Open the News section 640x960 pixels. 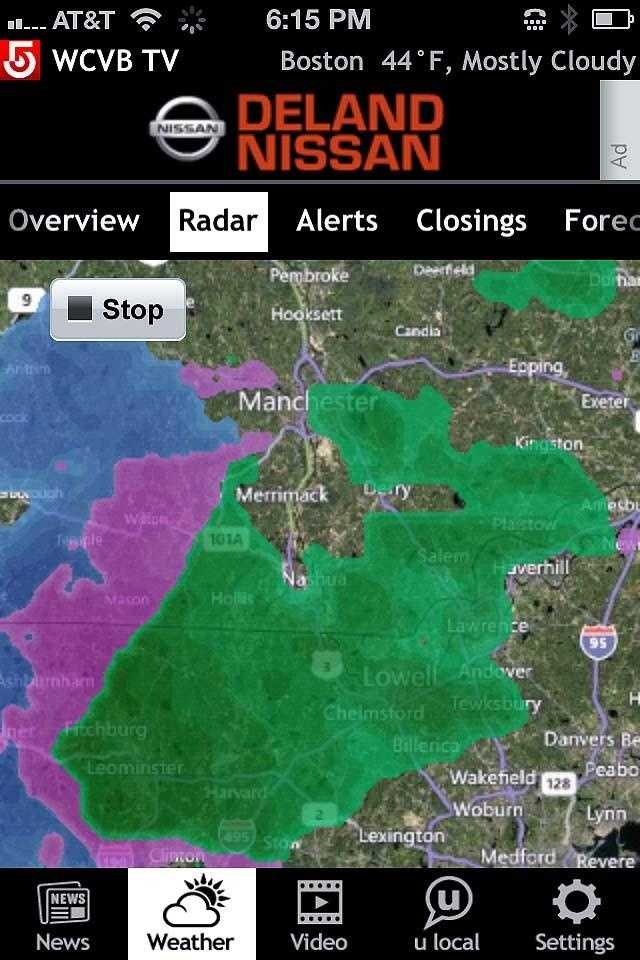[x=62, y=914]
